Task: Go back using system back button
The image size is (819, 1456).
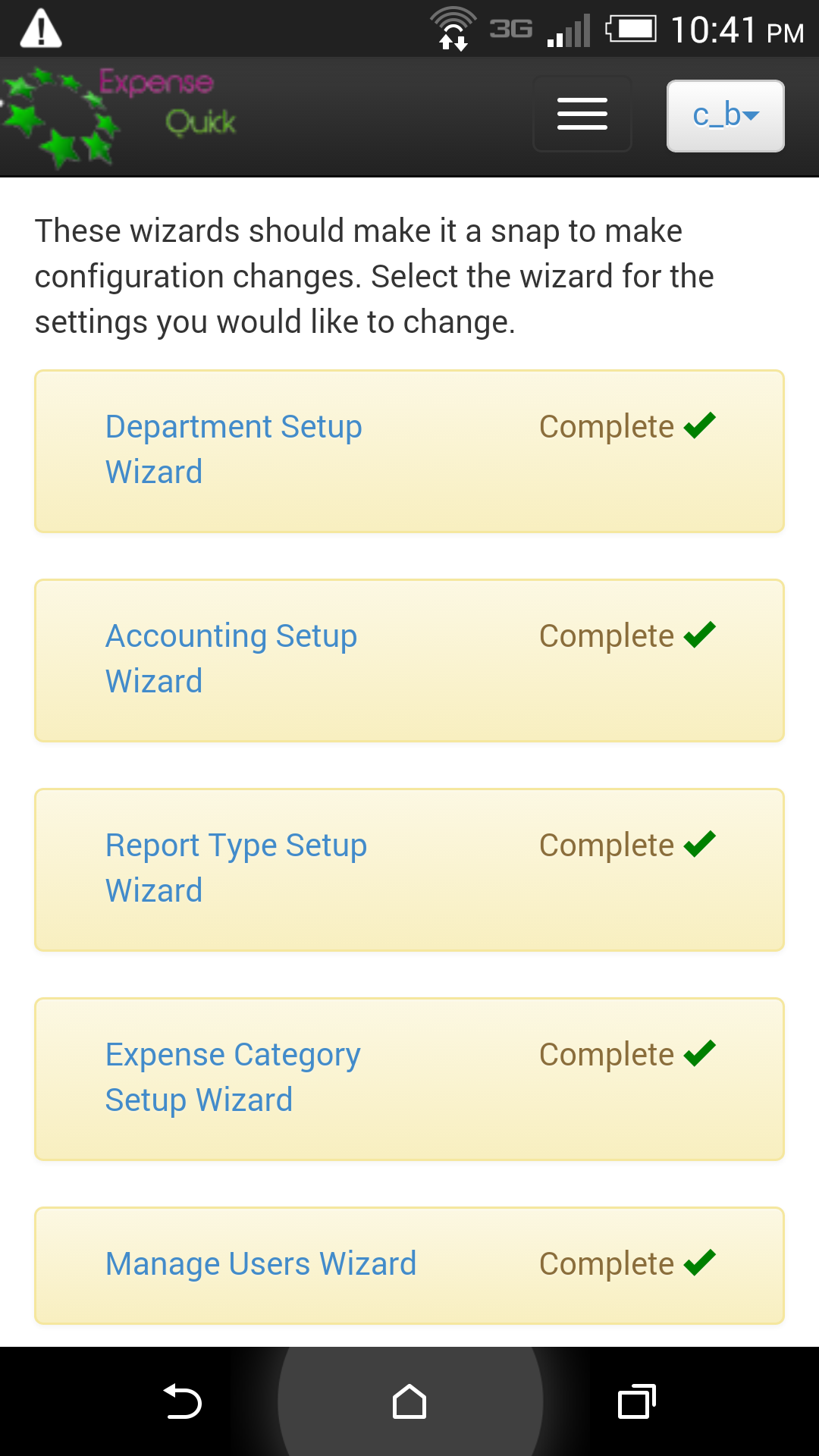Action: point(182,1401)
